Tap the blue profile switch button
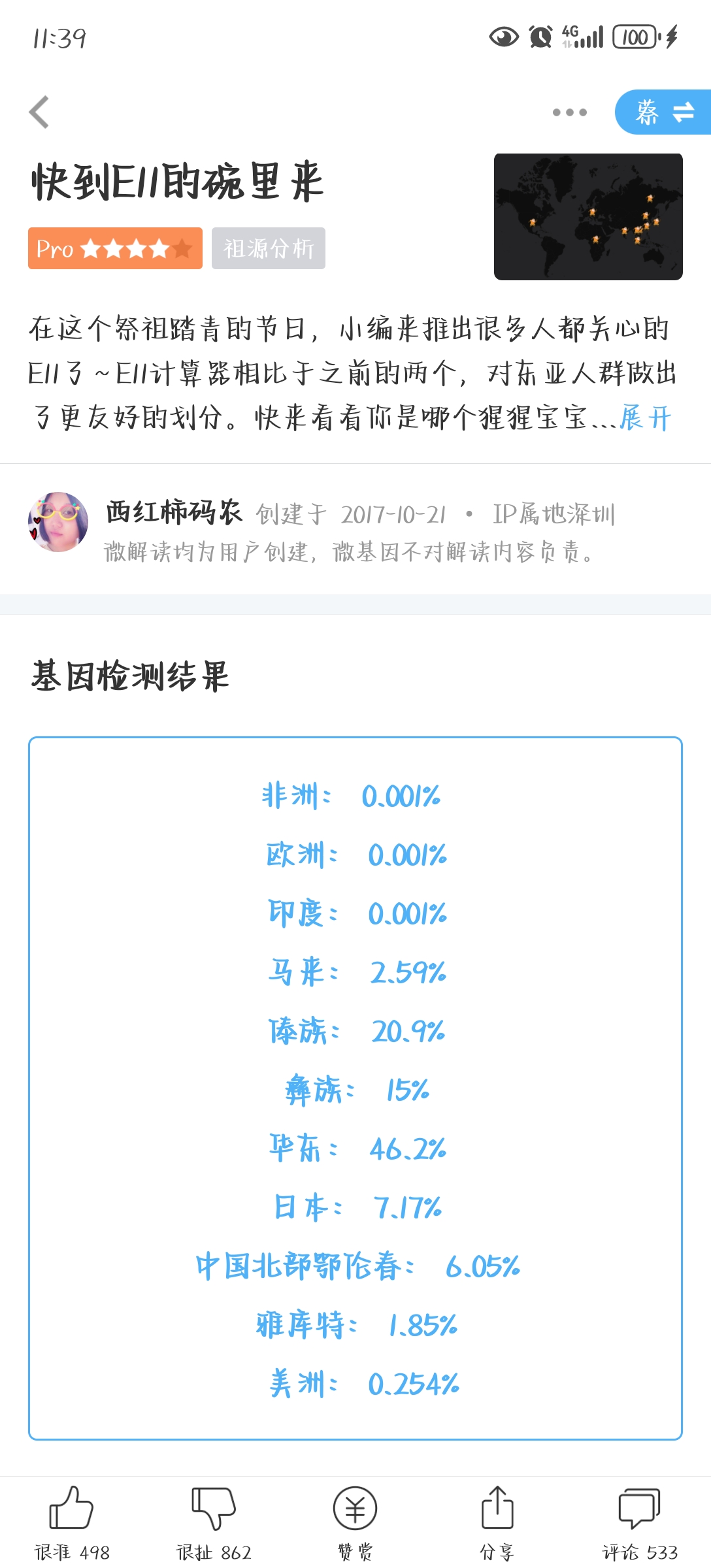Image resolution: width=711 pixels, height=1568 pixels. (x=663, y=112)
